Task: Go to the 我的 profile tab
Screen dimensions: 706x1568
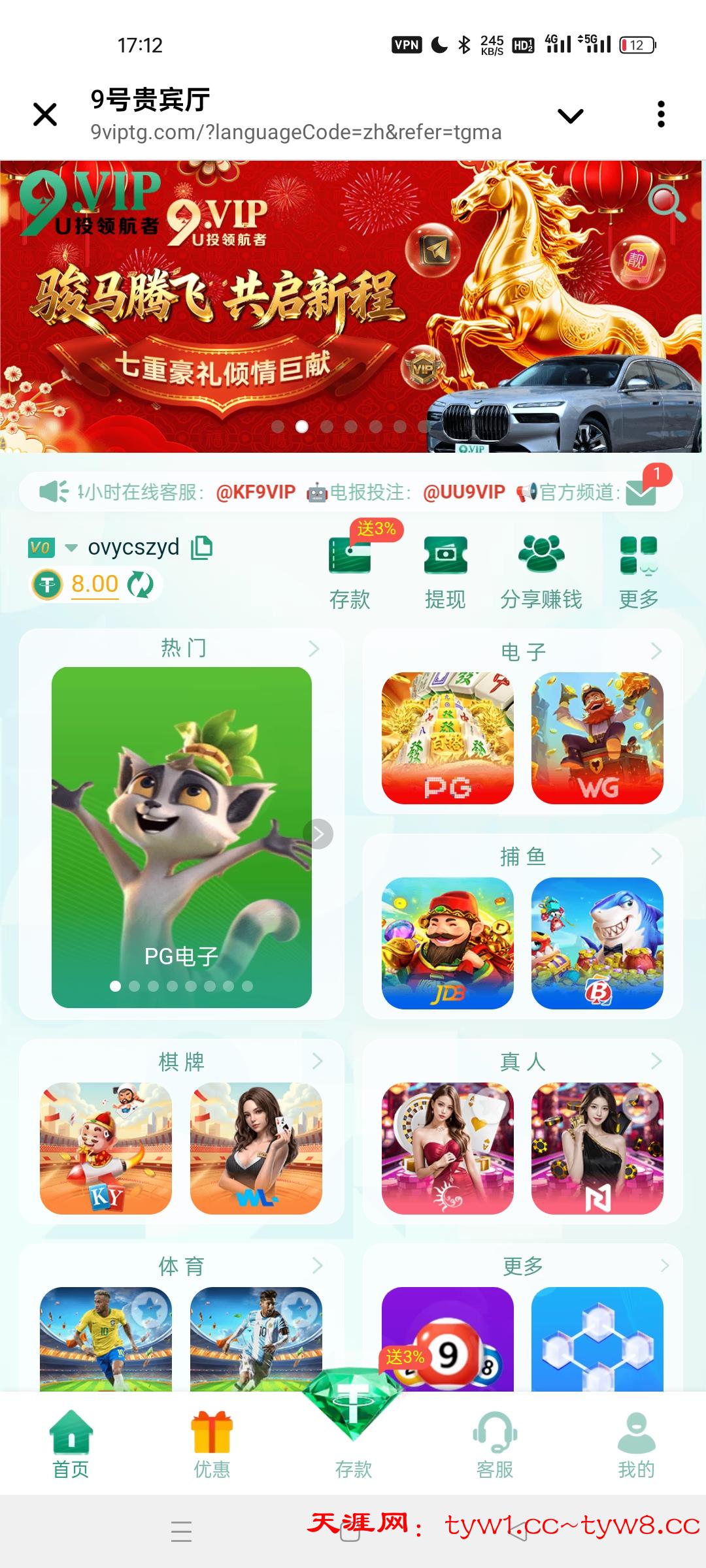Action: [x=636, y=1445]
